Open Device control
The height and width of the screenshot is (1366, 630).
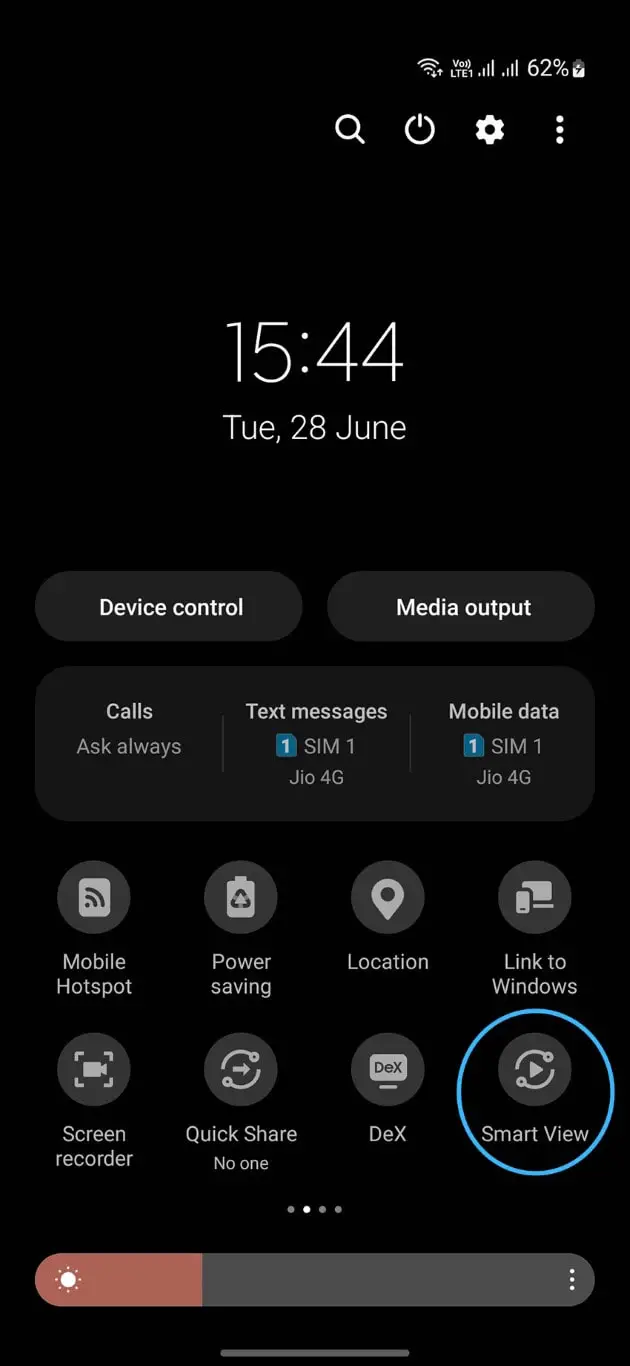click(168, 607)
